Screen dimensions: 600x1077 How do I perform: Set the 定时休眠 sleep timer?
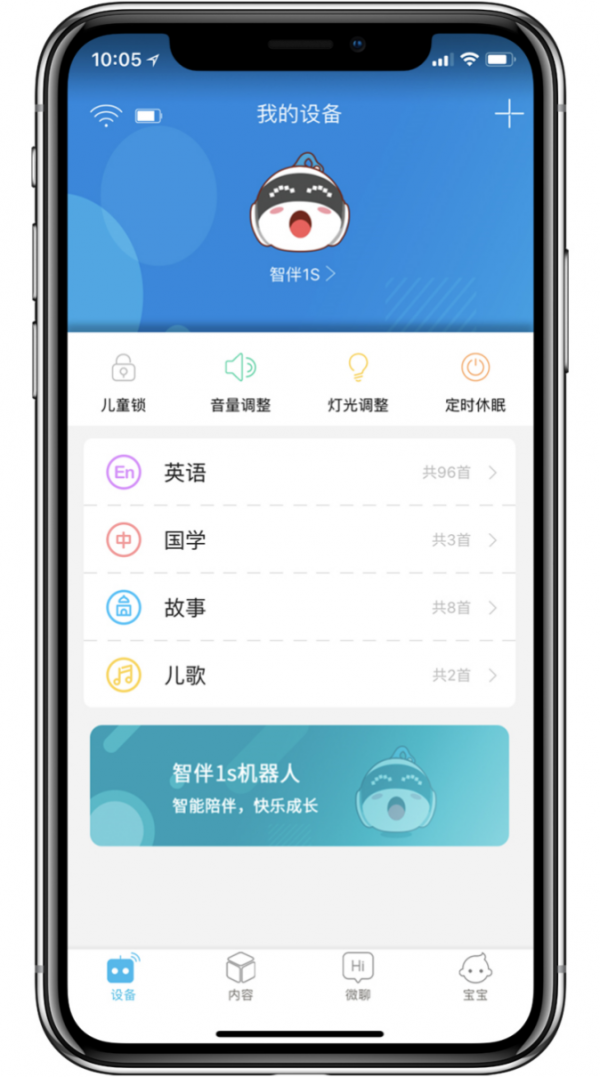[475, 381]
